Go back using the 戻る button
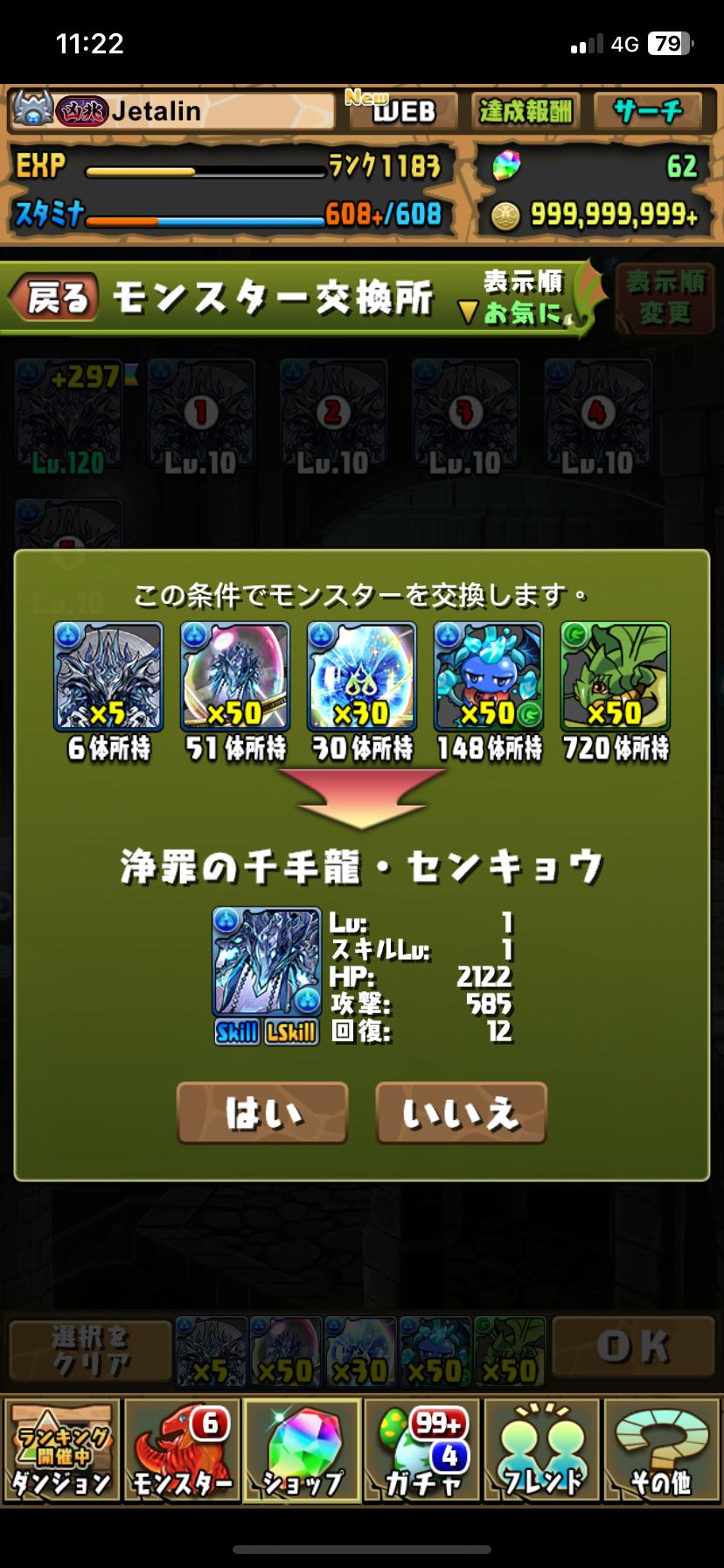This screenshot has height=1568, width=724. pyautogui.click(x=52, y=298)
